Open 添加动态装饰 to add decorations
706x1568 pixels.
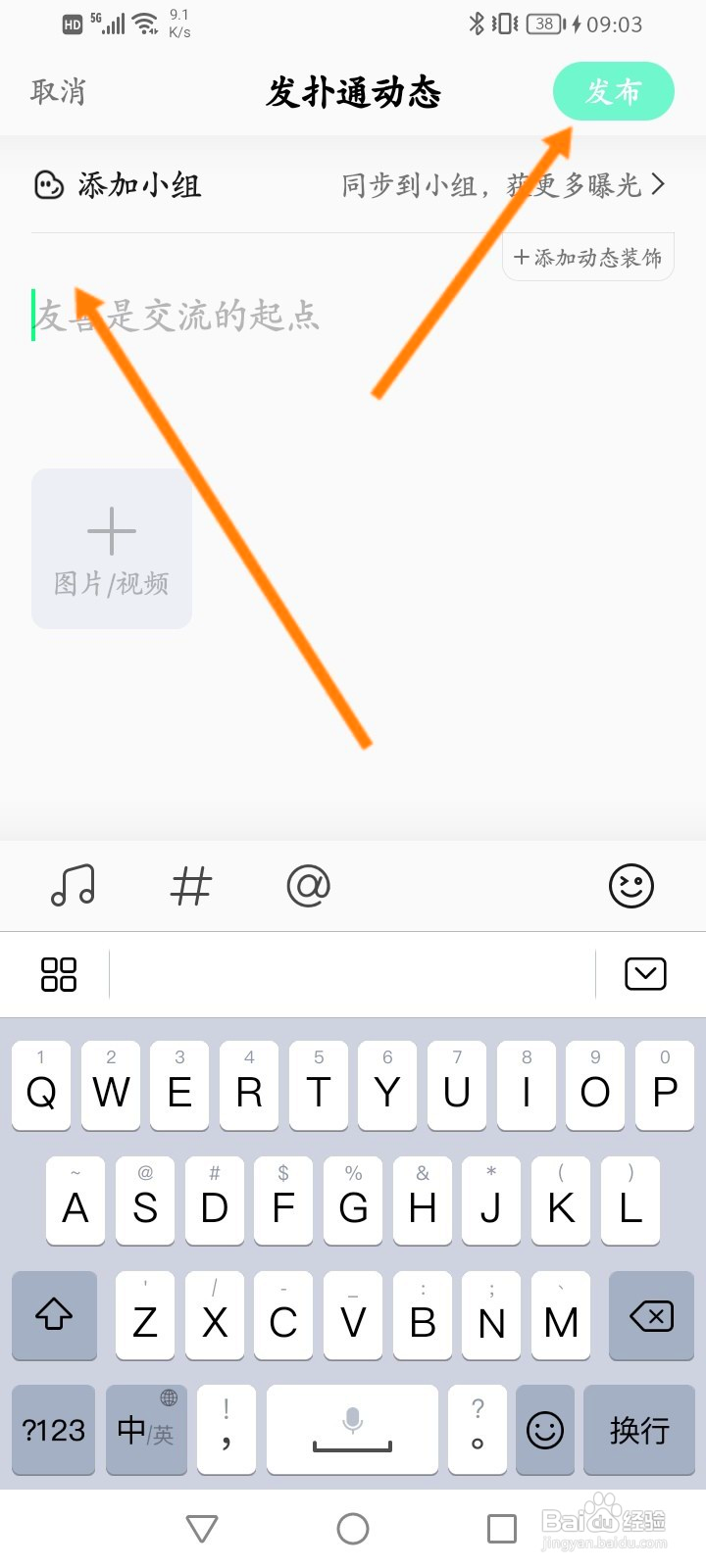point(586,257)
